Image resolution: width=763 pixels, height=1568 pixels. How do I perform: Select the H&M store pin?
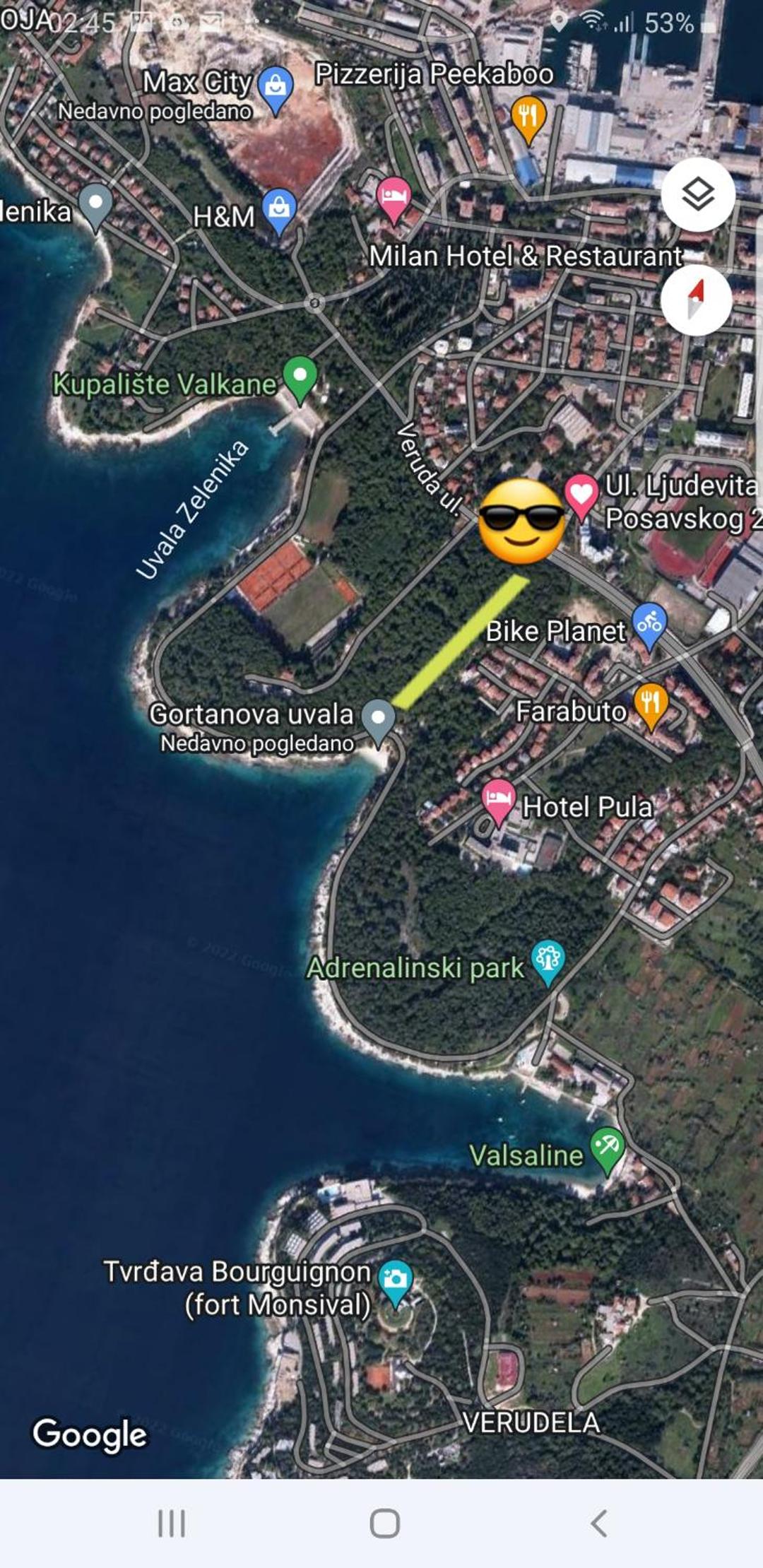[279, 211]
